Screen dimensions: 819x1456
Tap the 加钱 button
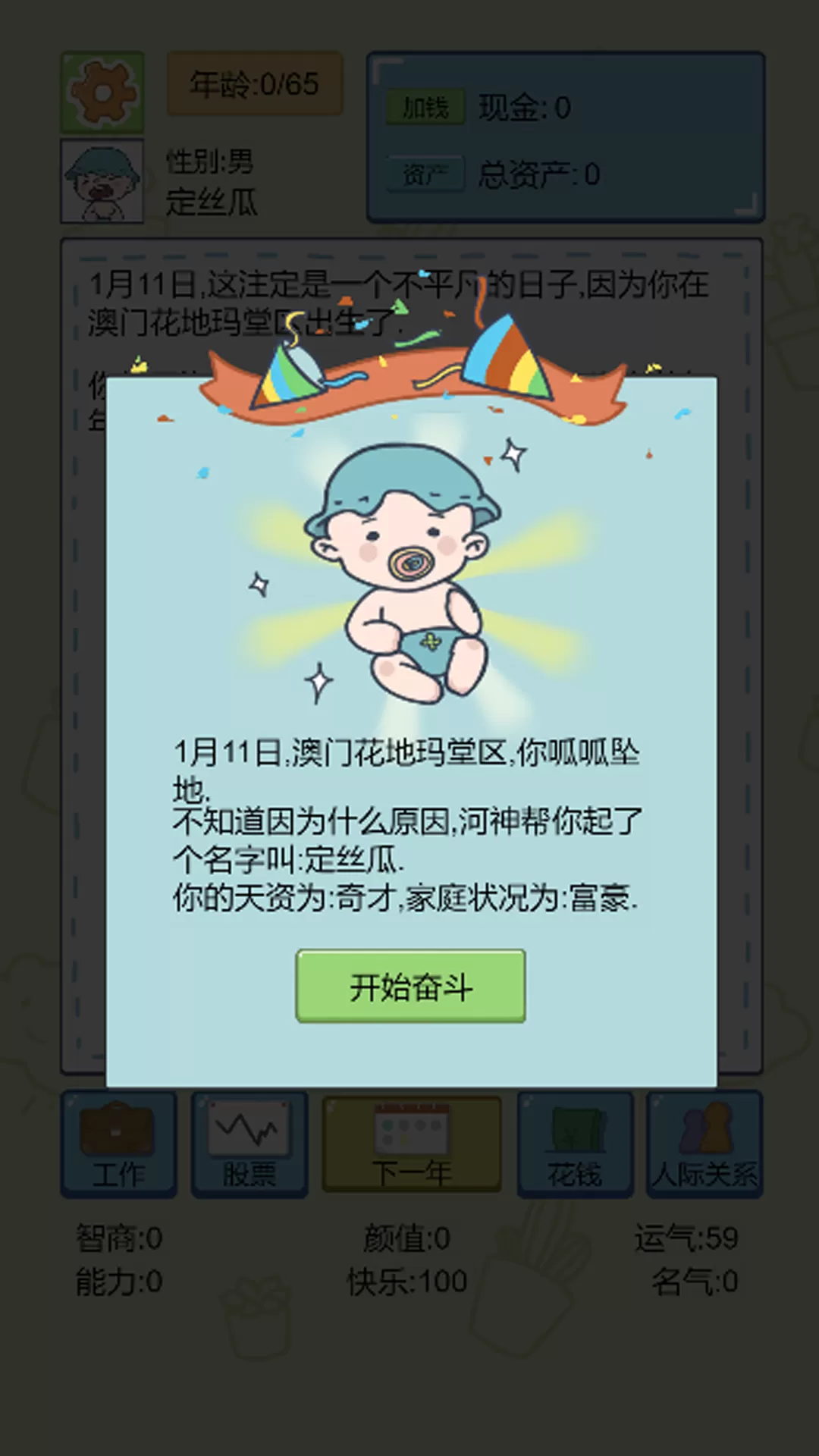point(425,107)
